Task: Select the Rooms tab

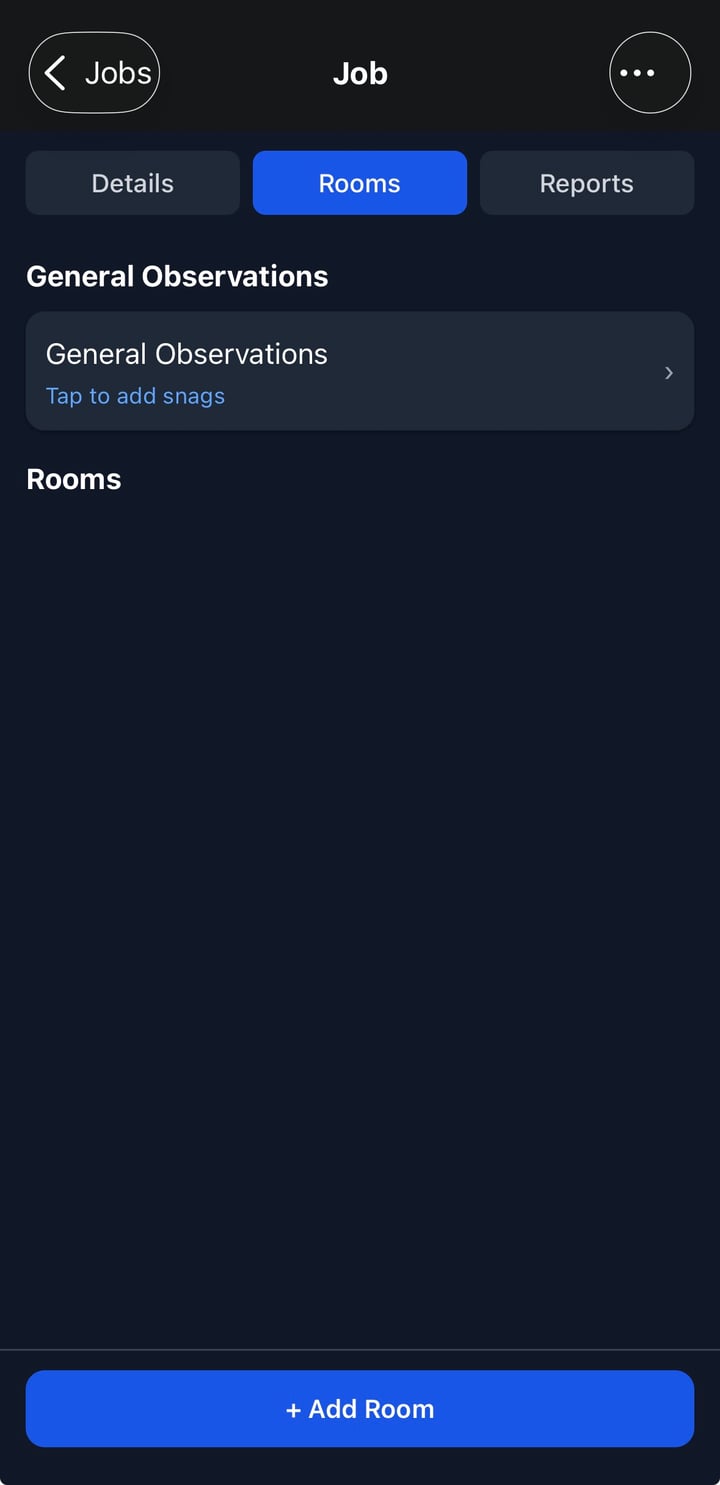Action: click(360, 183)
